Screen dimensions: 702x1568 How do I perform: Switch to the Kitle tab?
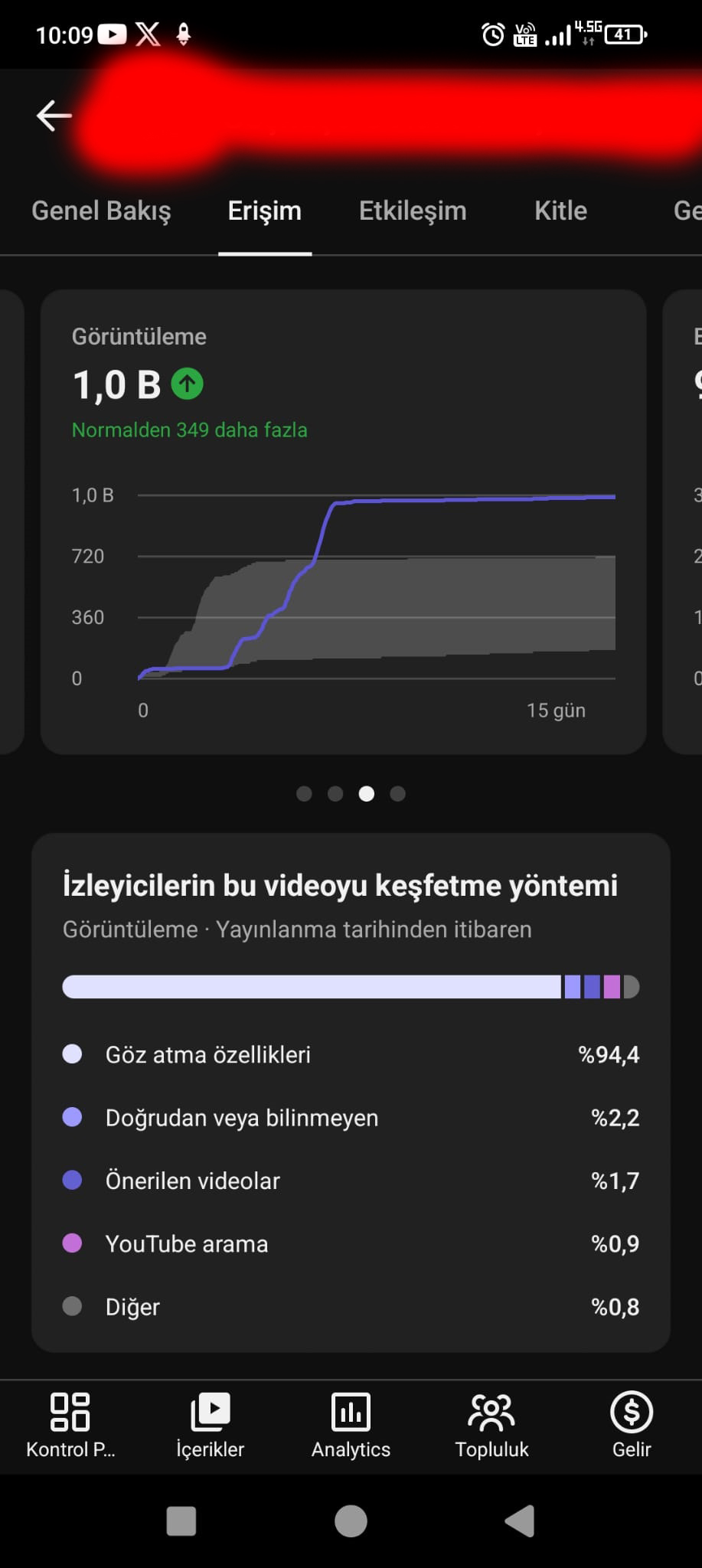tap(560, 211)
